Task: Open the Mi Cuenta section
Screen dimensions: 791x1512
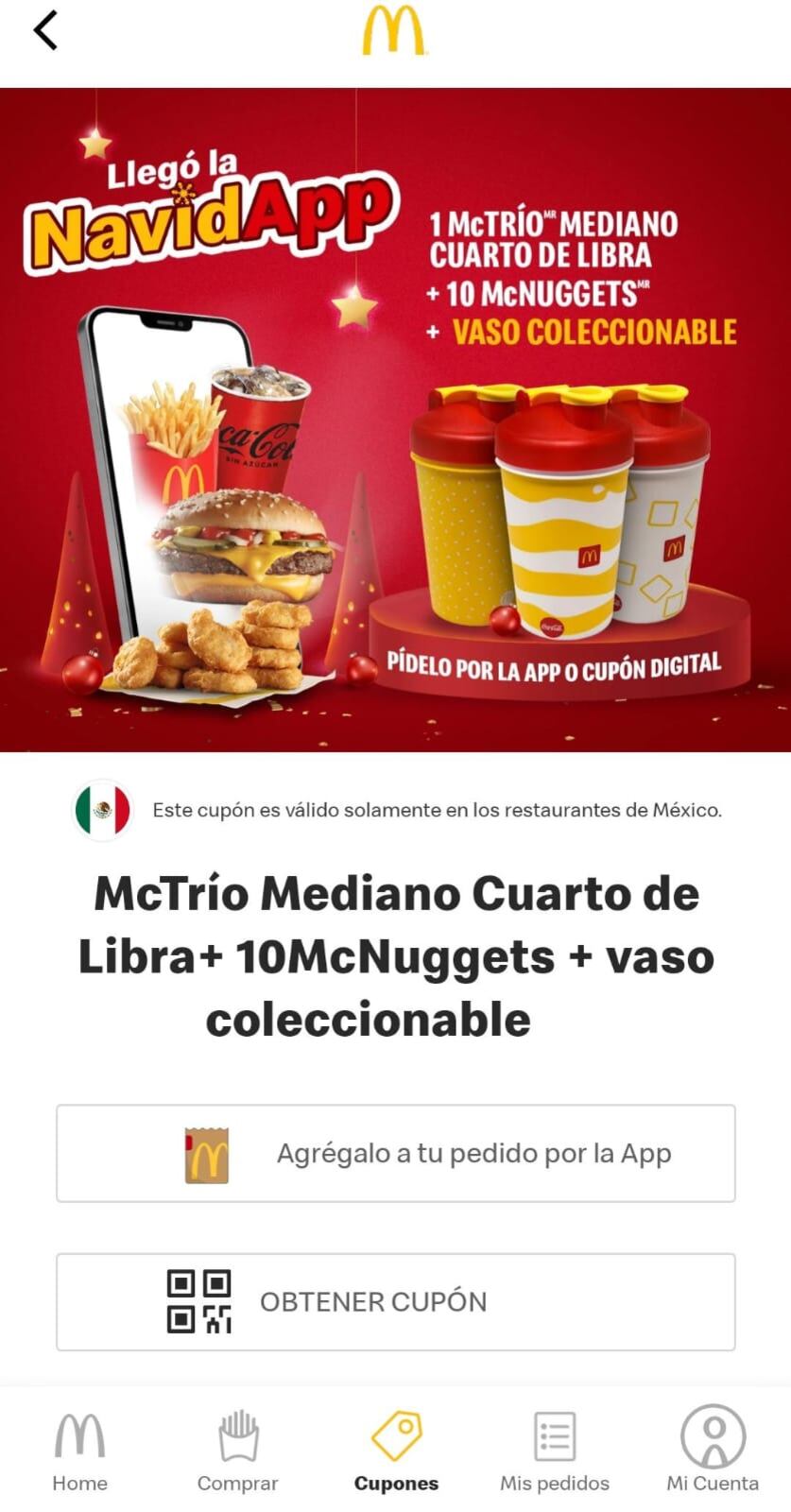Action: [714, 1455]
